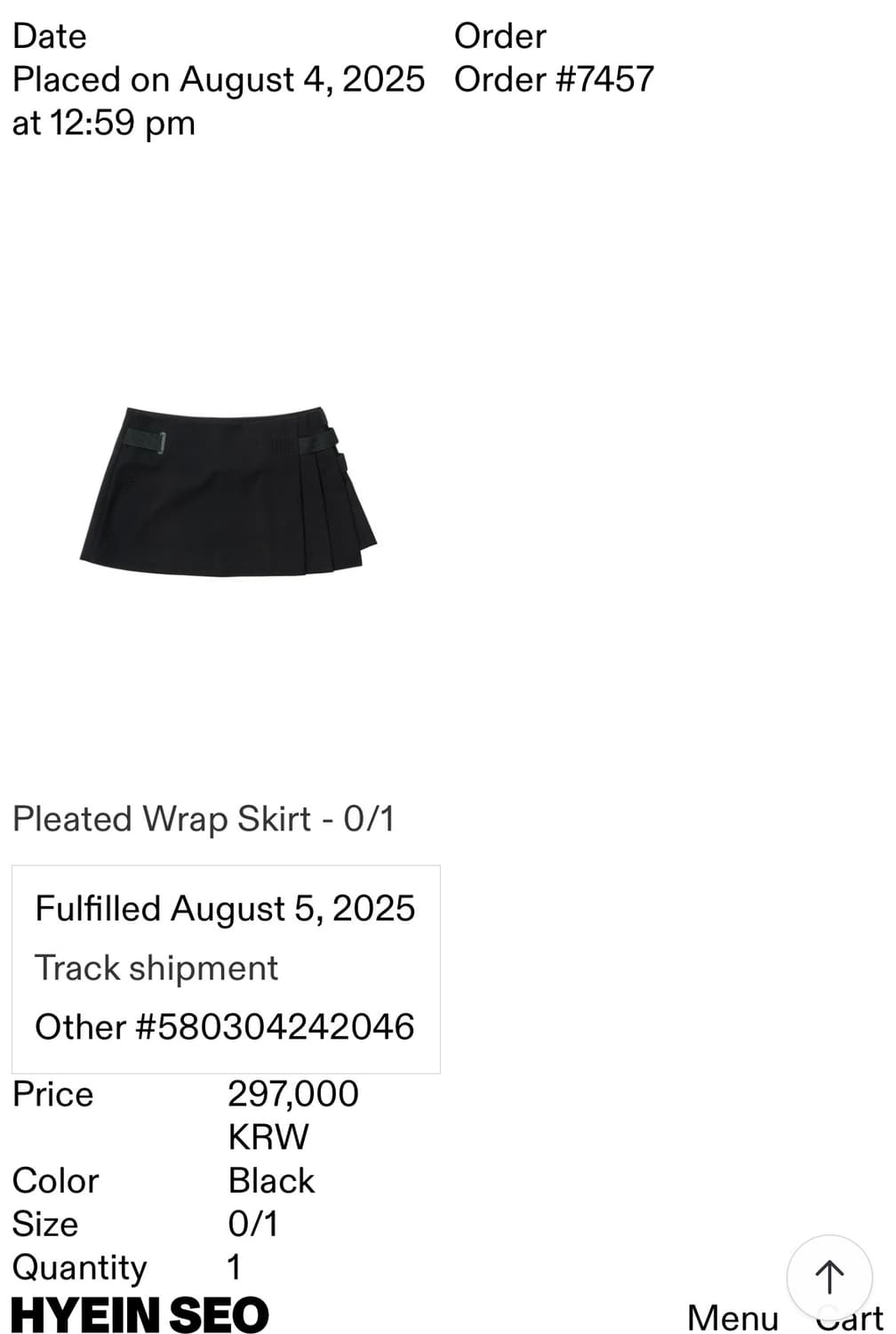Click the Order heading

tap(500, 36)
